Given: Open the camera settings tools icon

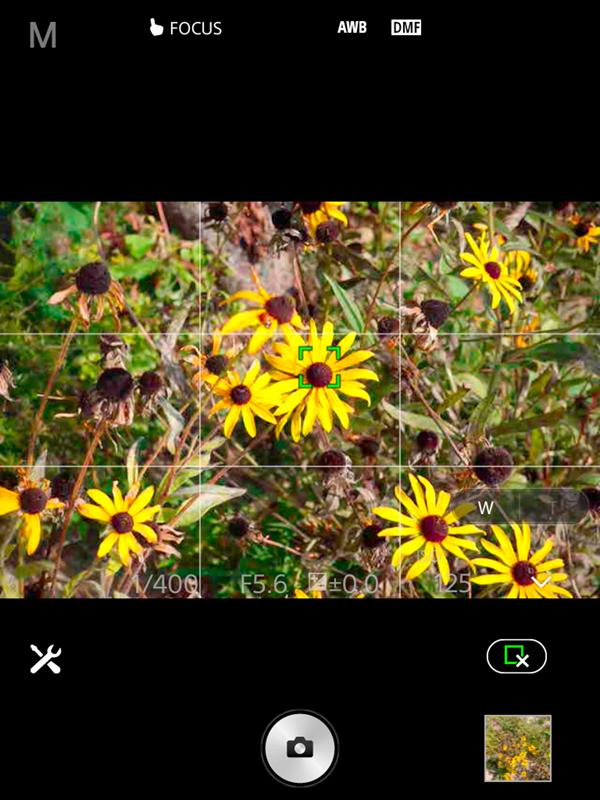Looking at the screenshot, I should (x=45, y=658).
